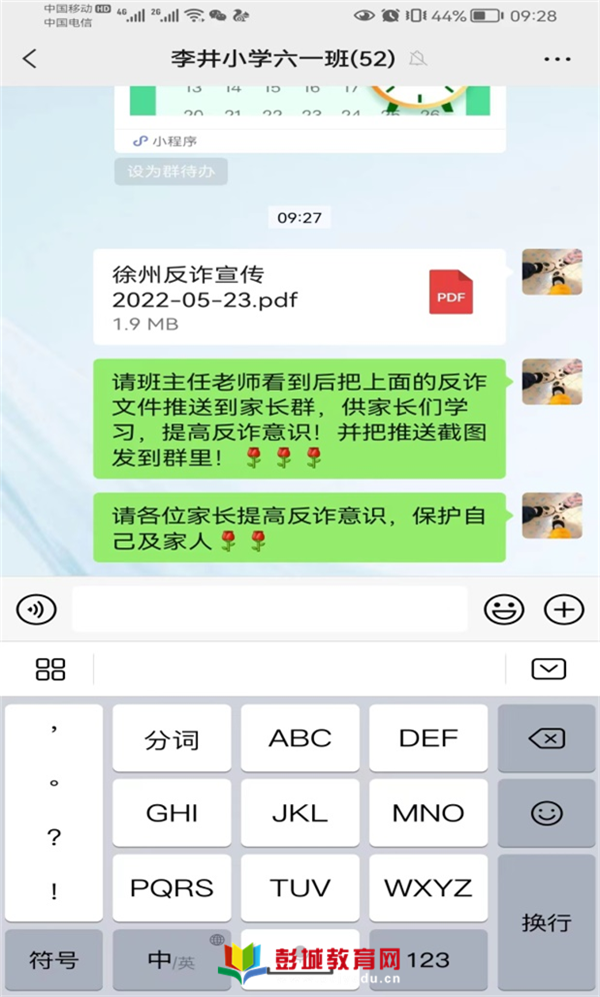Switch to voice message input
Image resolution: width=600 pixels, height=997 pixels.
pos(37,608)
